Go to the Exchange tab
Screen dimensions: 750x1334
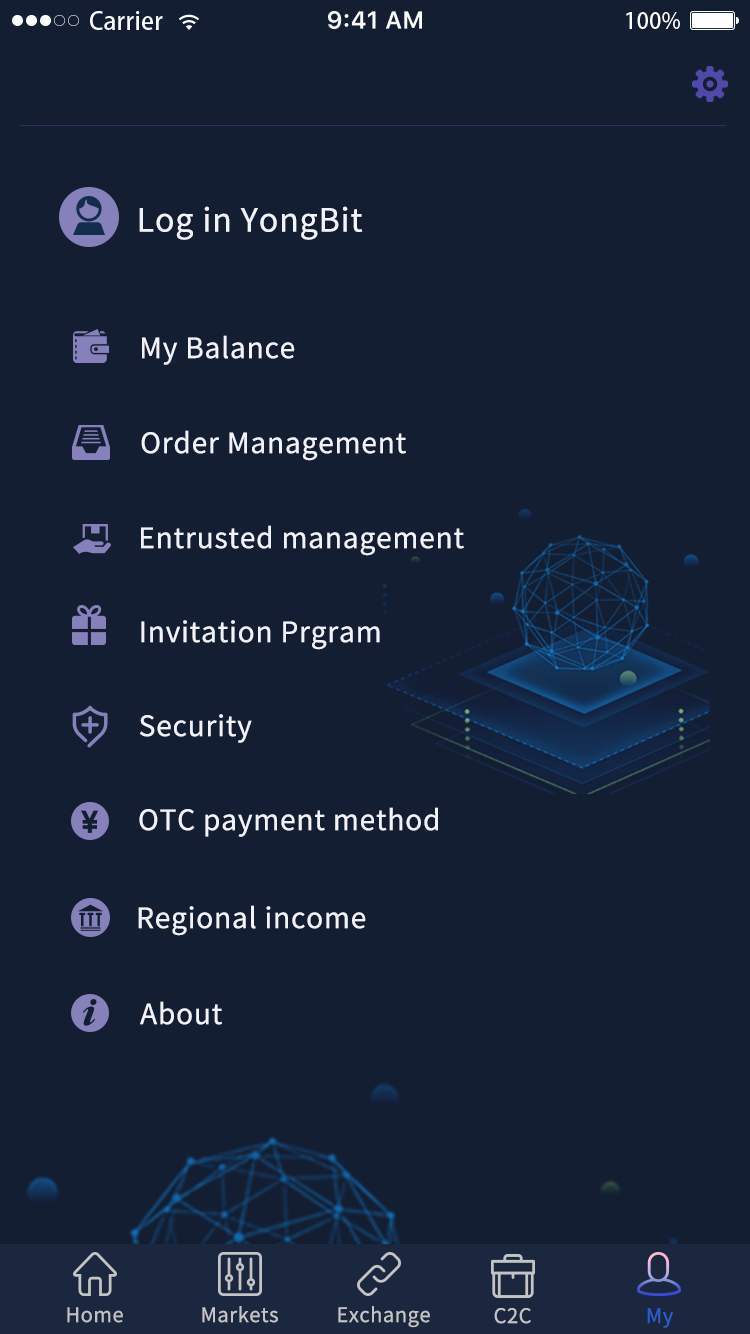coord(383,1290)
